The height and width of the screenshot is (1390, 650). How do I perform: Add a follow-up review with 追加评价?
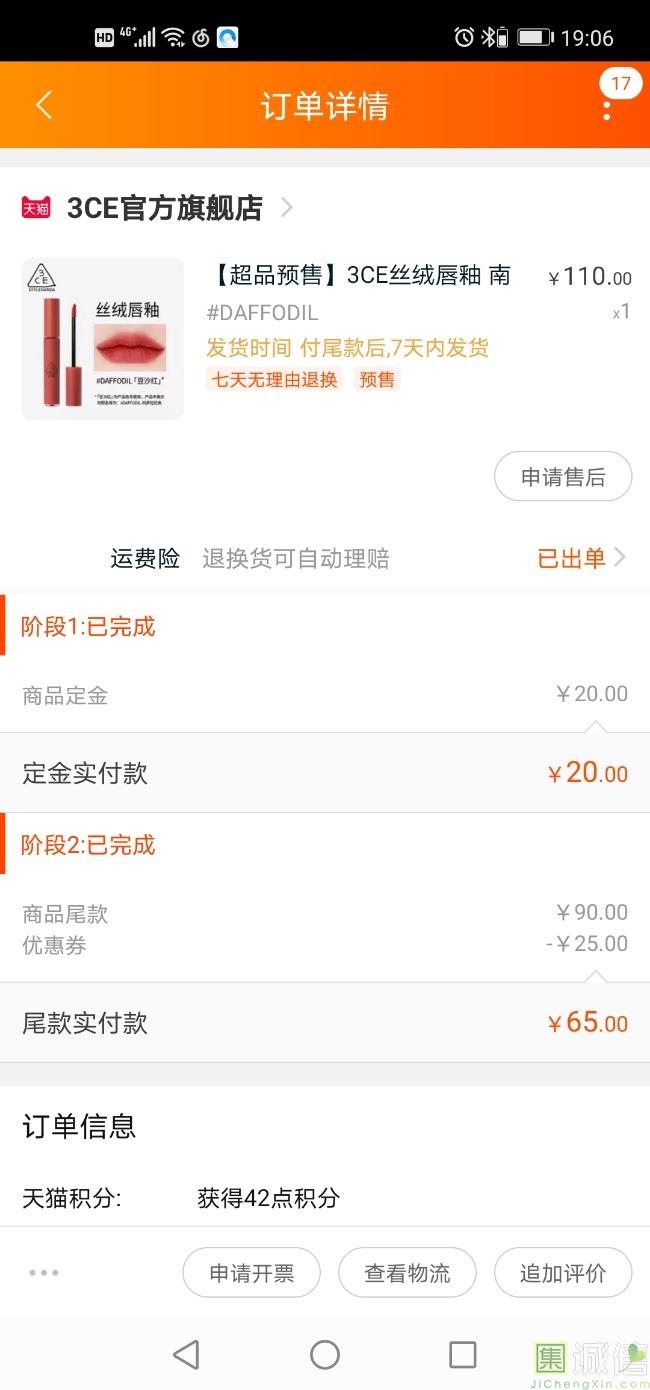(x=563, y=1273)
